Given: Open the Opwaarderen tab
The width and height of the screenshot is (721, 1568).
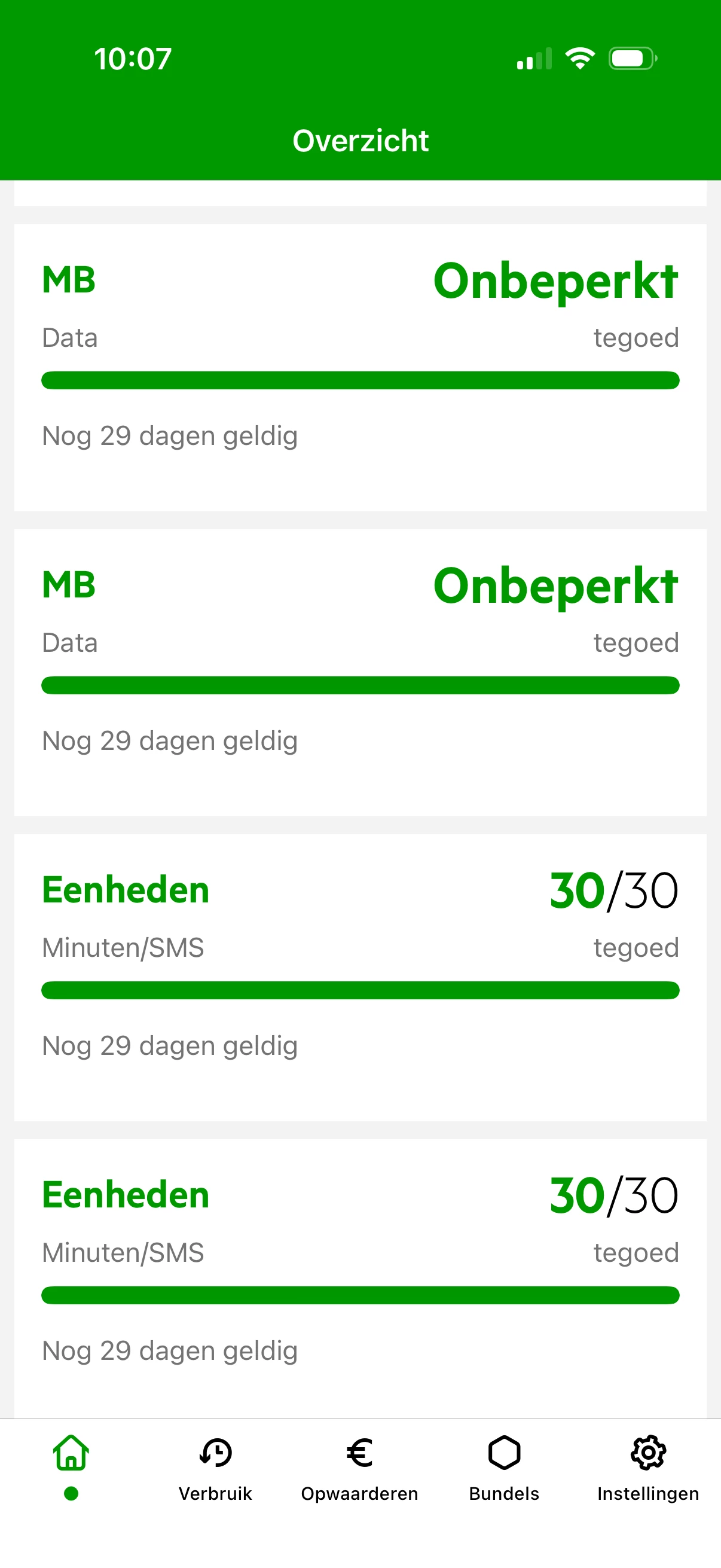Looking at the screenshot, I should click(359, 1468).
